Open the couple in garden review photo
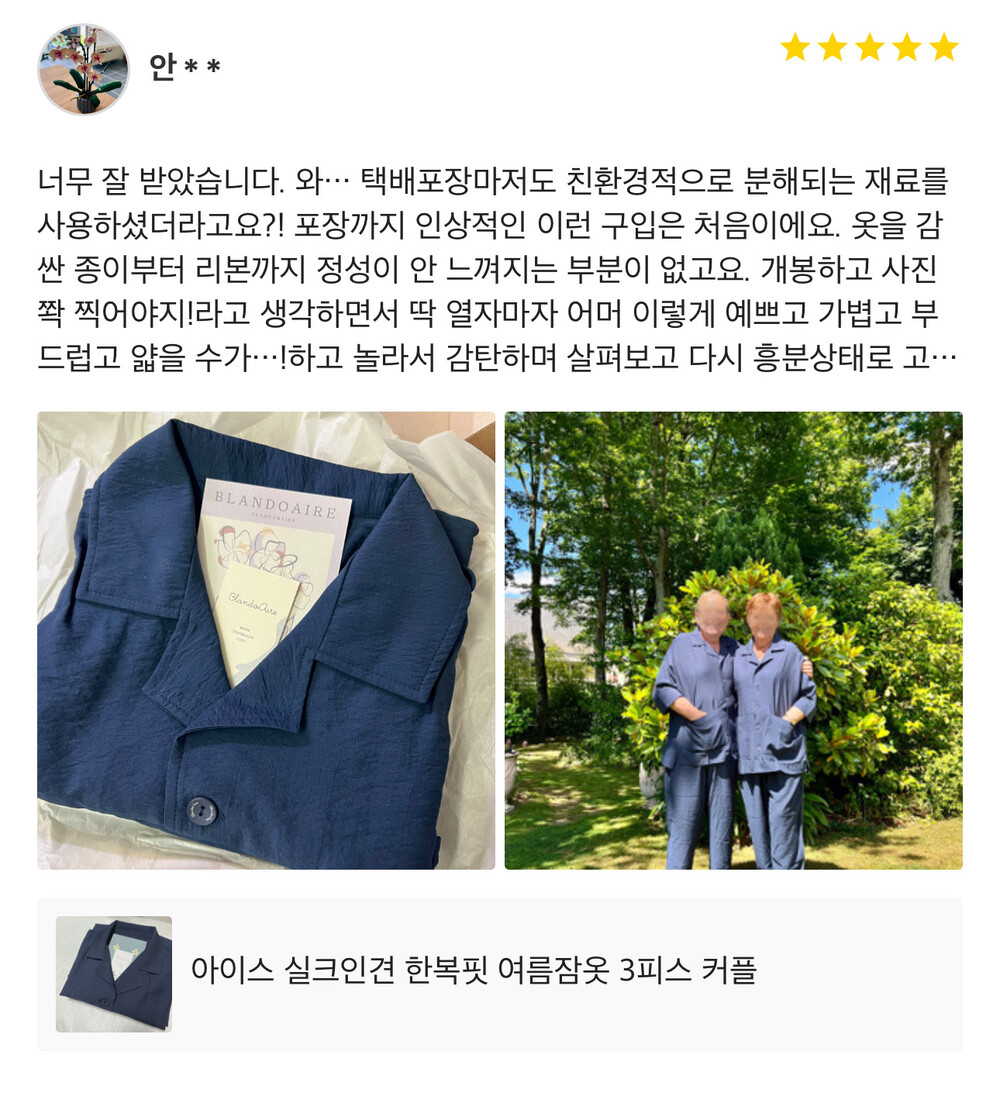 tap(733, 640)
